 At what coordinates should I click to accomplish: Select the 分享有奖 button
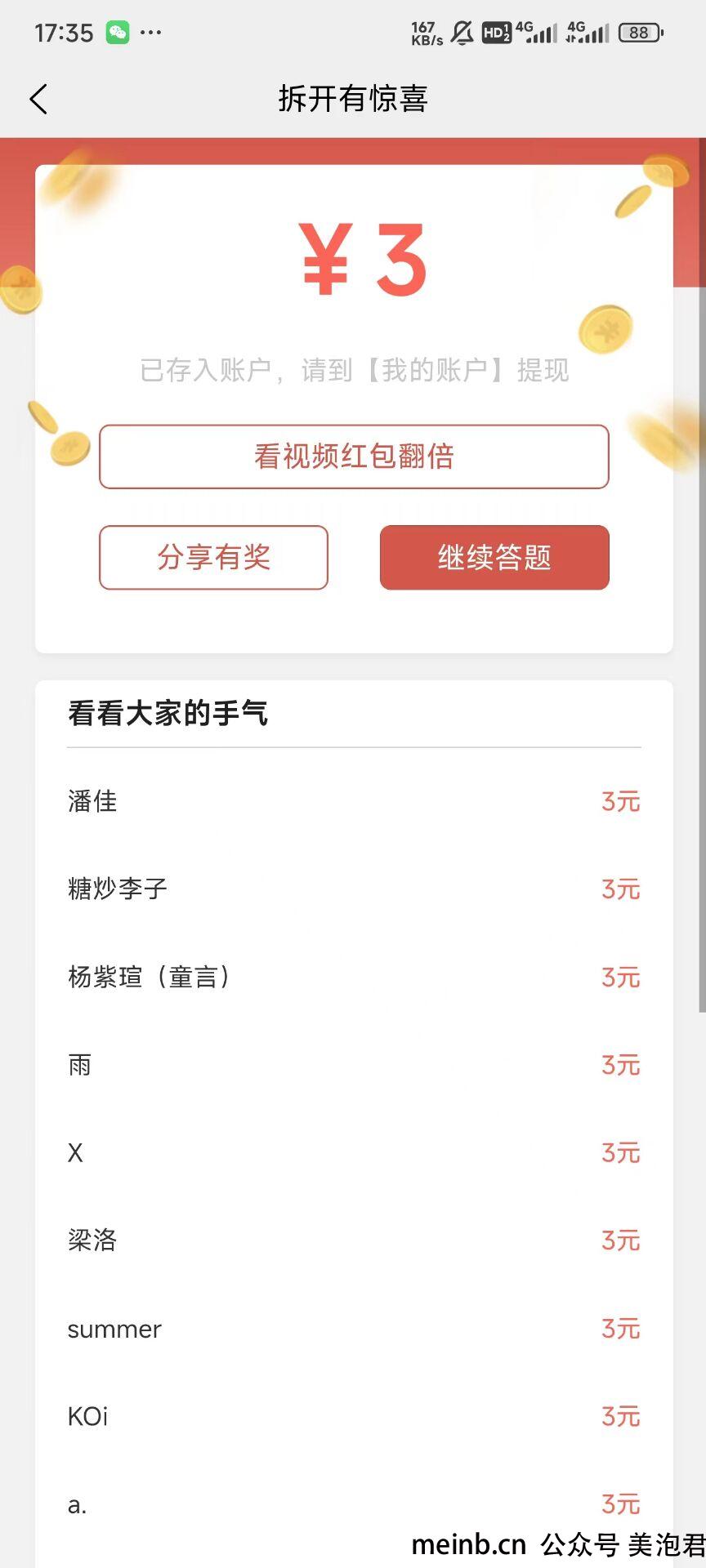pos(213,557)
